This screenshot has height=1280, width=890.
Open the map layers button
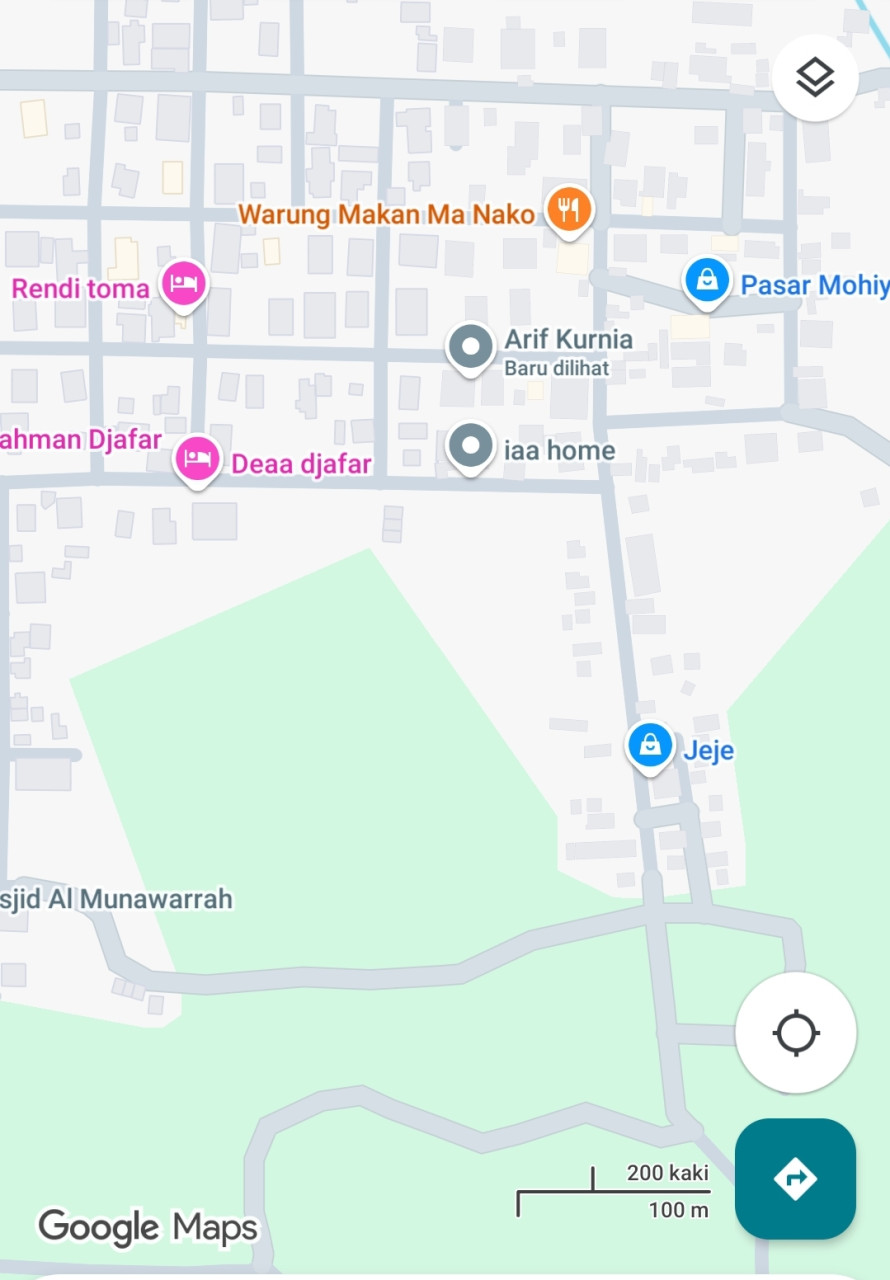815,78
